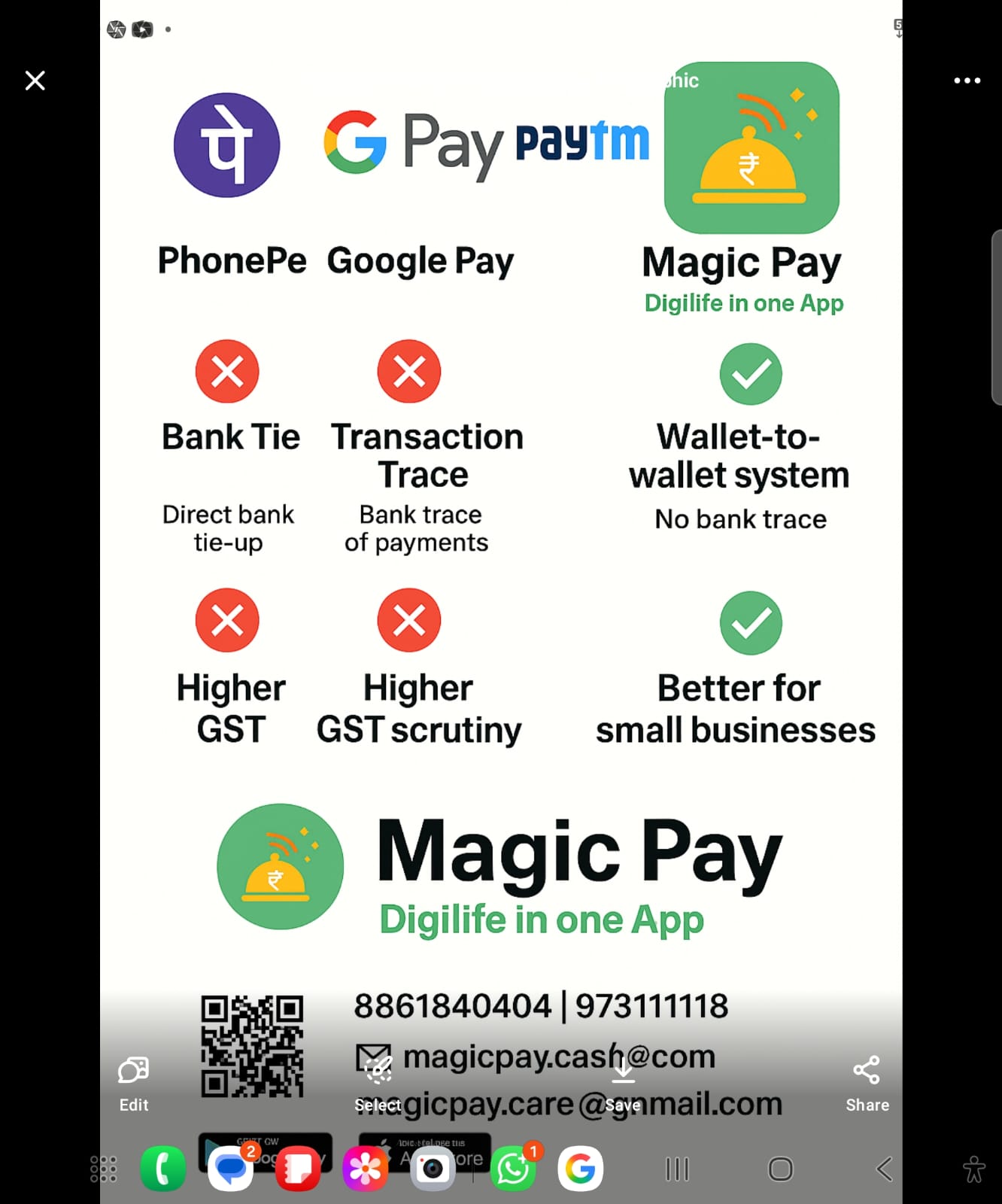Show recent apps

tap(677, 1169)
